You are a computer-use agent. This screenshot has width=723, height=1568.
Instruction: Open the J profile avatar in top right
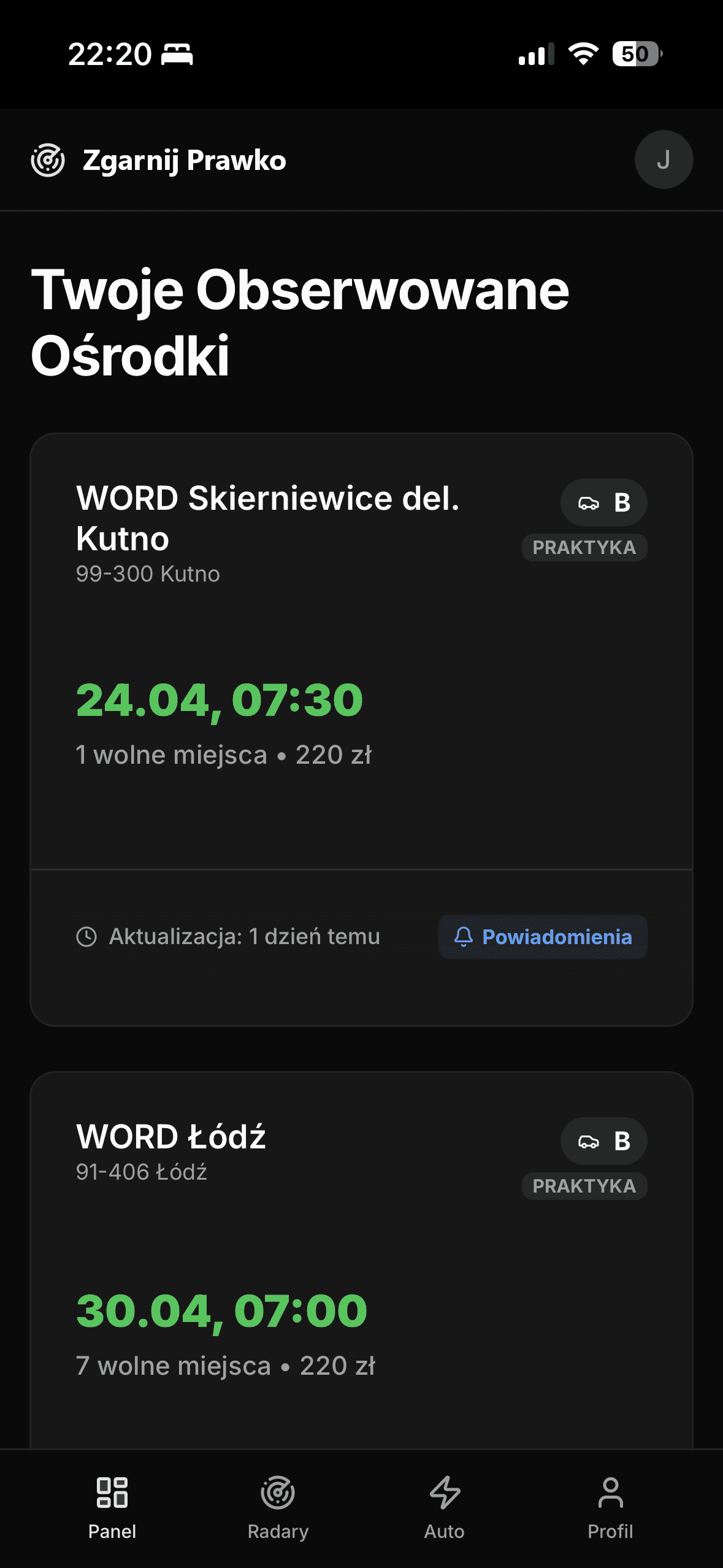tap(663, 159)
